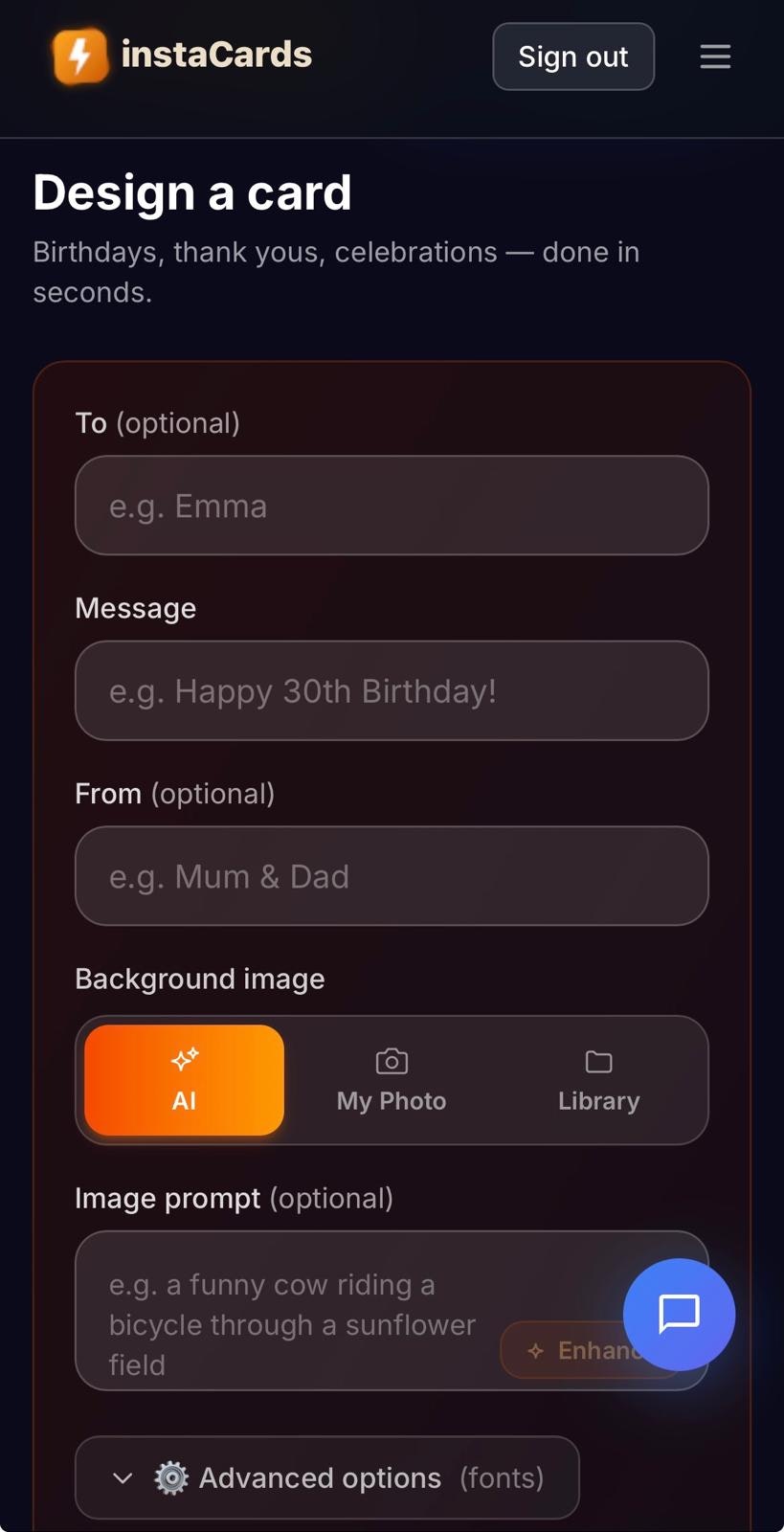This screenshot has width=784, height=1532.
Task: Select the From sender field
Action: tap(392, 876)
